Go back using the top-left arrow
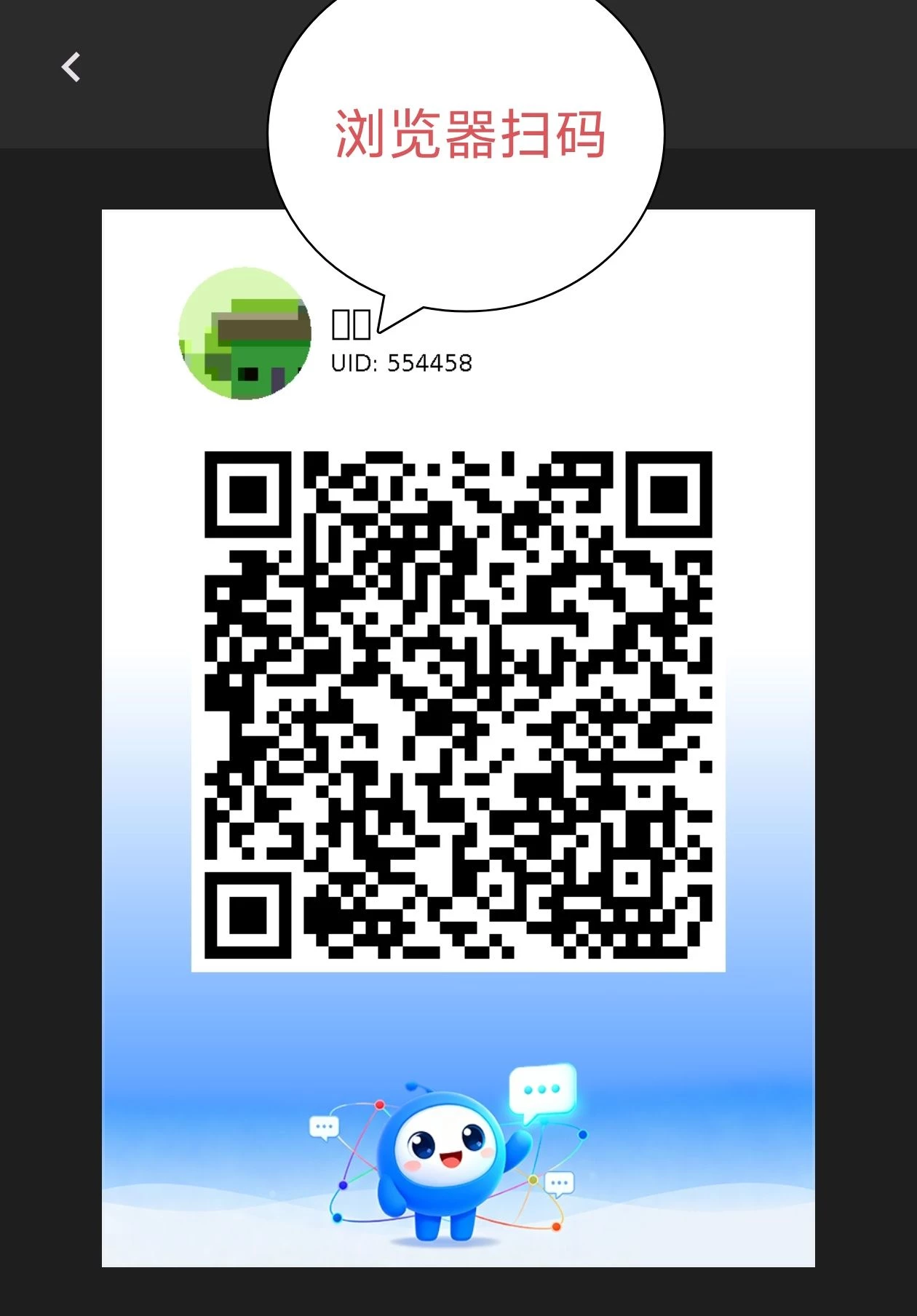Screen dimensions: 917x1316 pos(71,68)
